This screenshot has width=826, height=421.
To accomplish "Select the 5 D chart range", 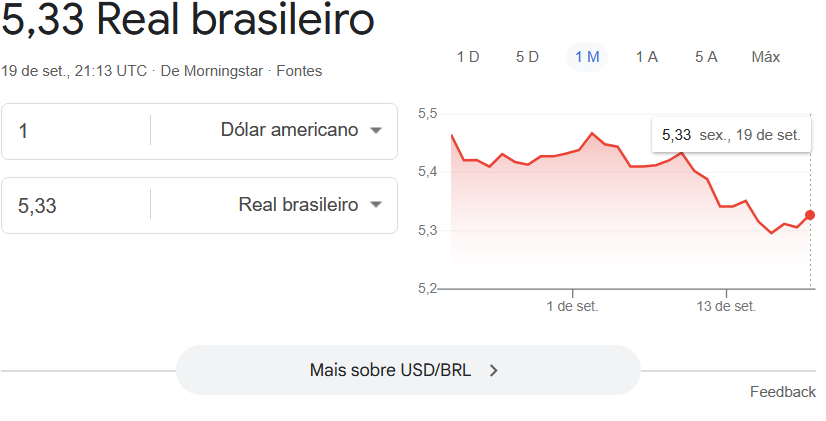I will [x=527, y=57].
